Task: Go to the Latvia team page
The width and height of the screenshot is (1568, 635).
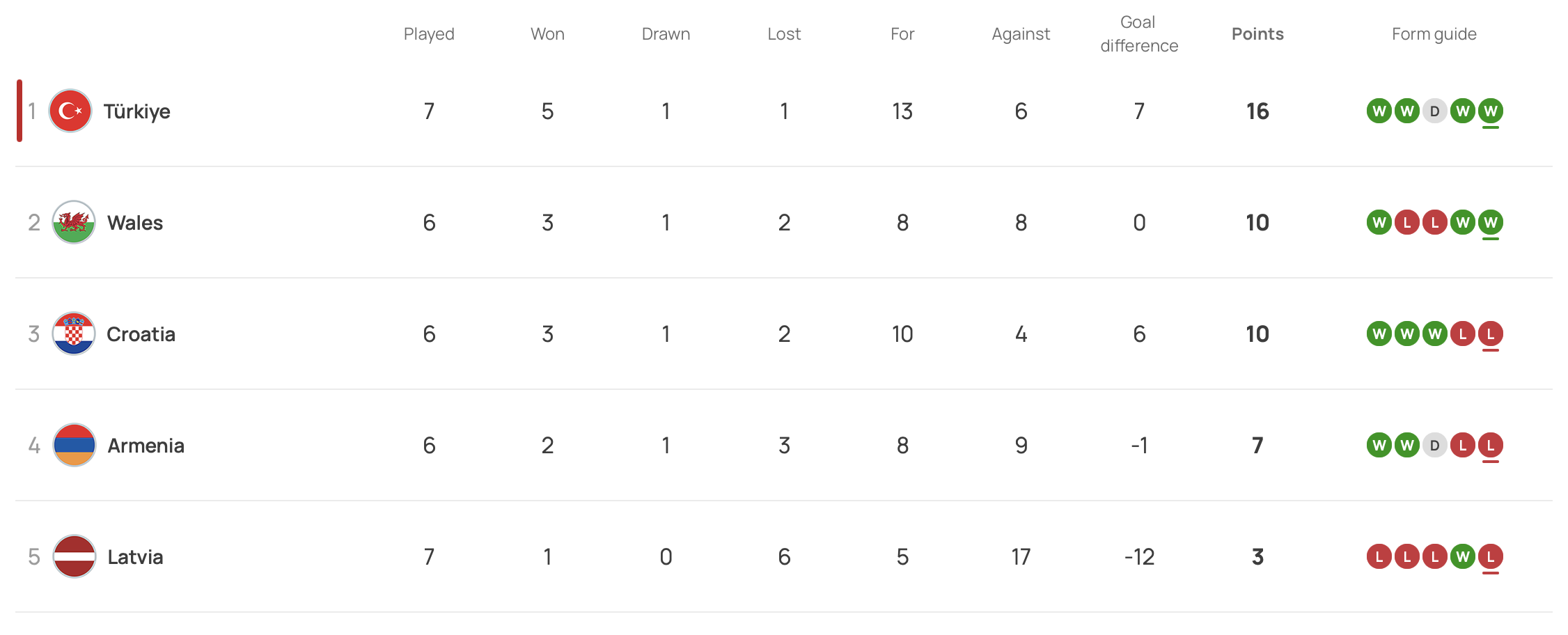Action: pos(135,557)
